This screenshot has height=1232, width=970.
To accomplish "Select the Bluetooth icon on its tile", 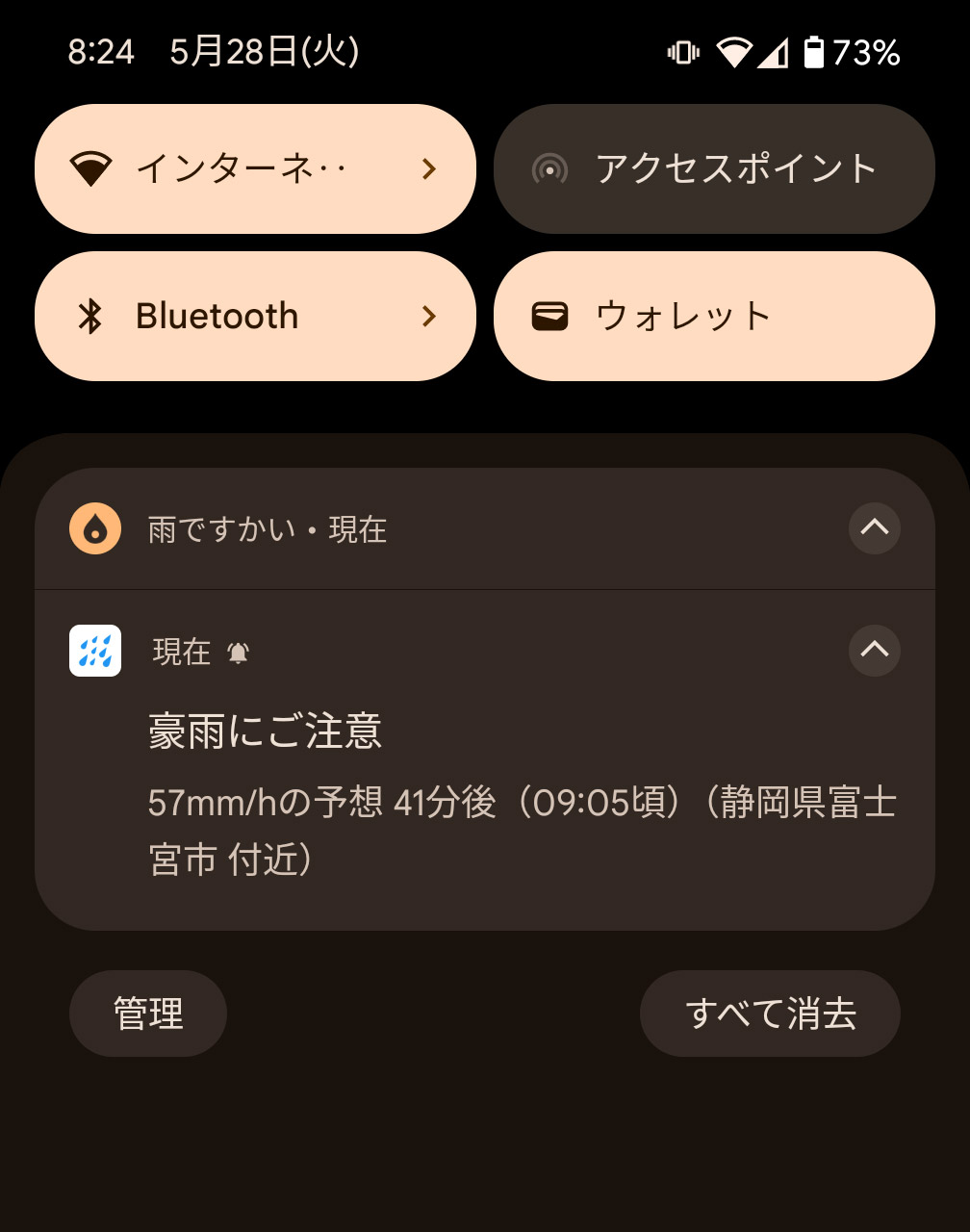I will coord(91,316).
